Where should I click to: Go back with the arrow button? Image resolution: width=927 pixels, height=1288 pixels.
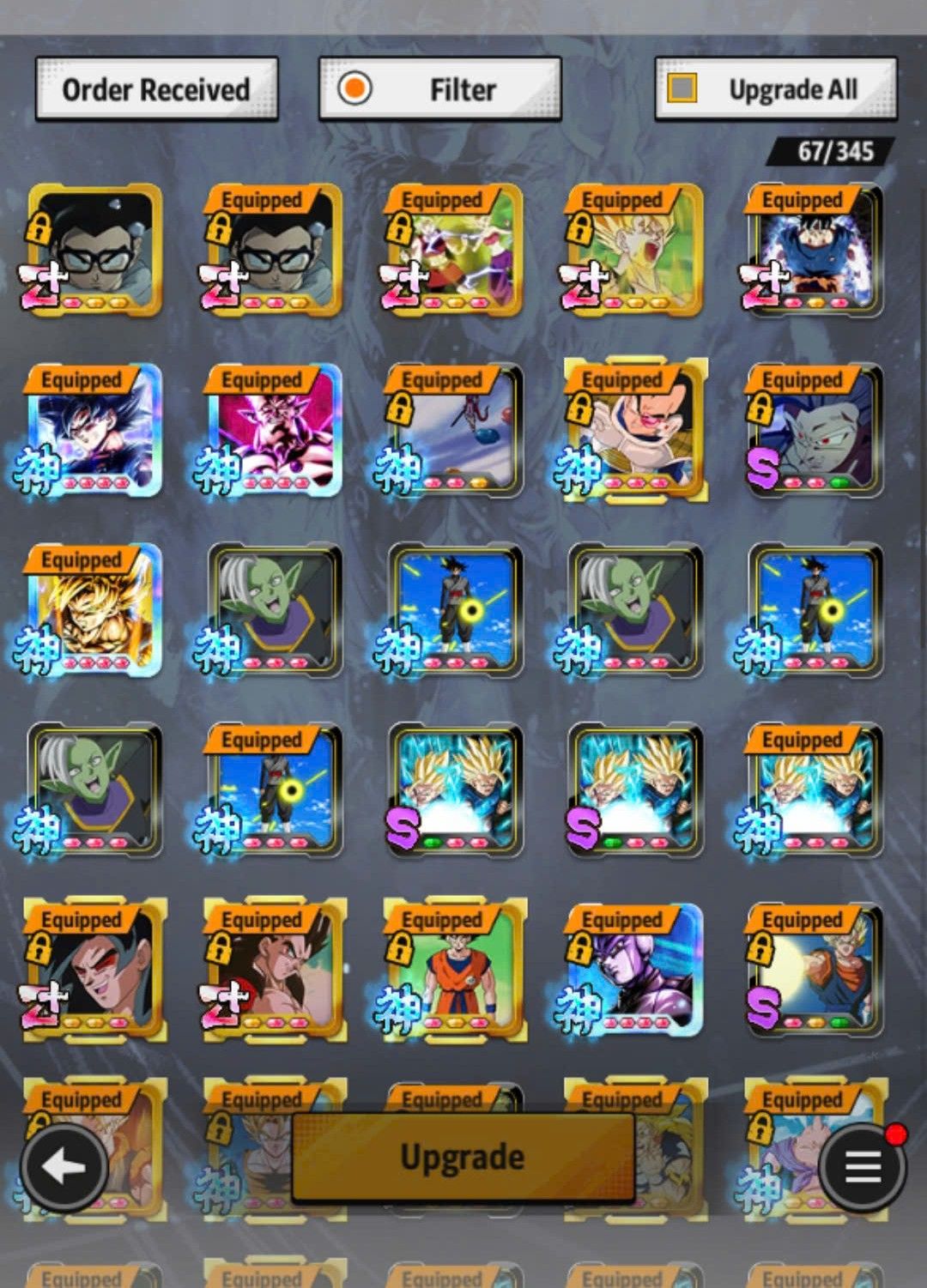[64, 1167]
